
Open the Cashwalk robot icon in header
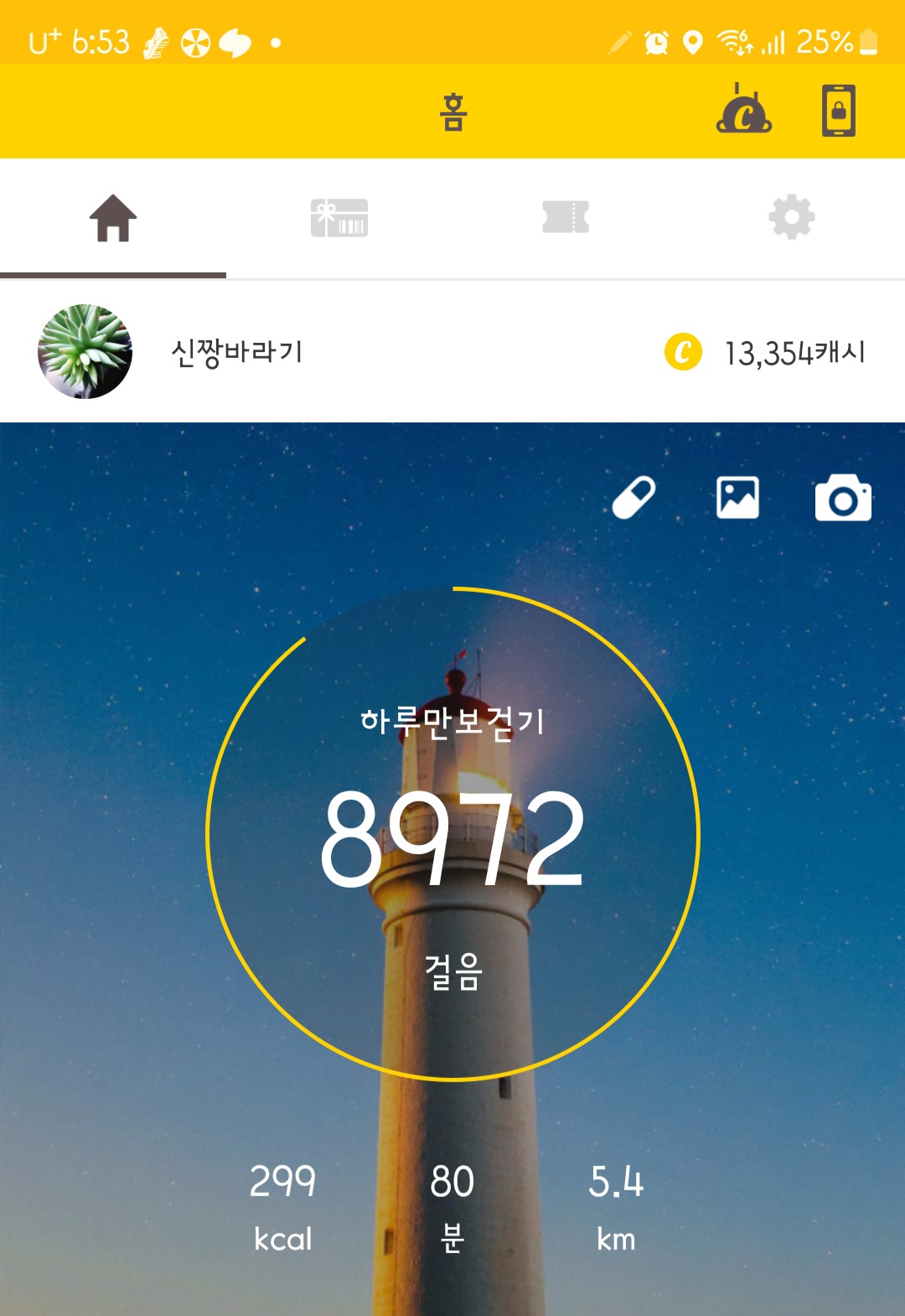coord(743,109)
